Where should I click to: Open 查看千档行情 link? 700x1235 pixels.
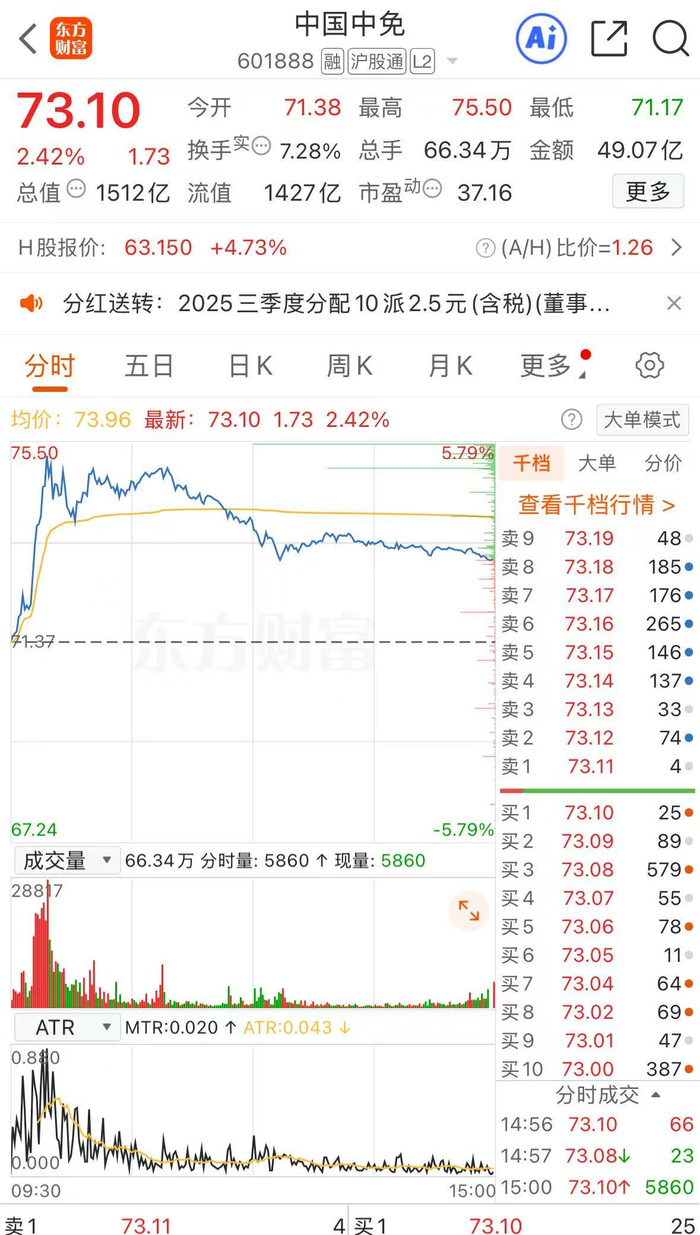tap(596, 505)
